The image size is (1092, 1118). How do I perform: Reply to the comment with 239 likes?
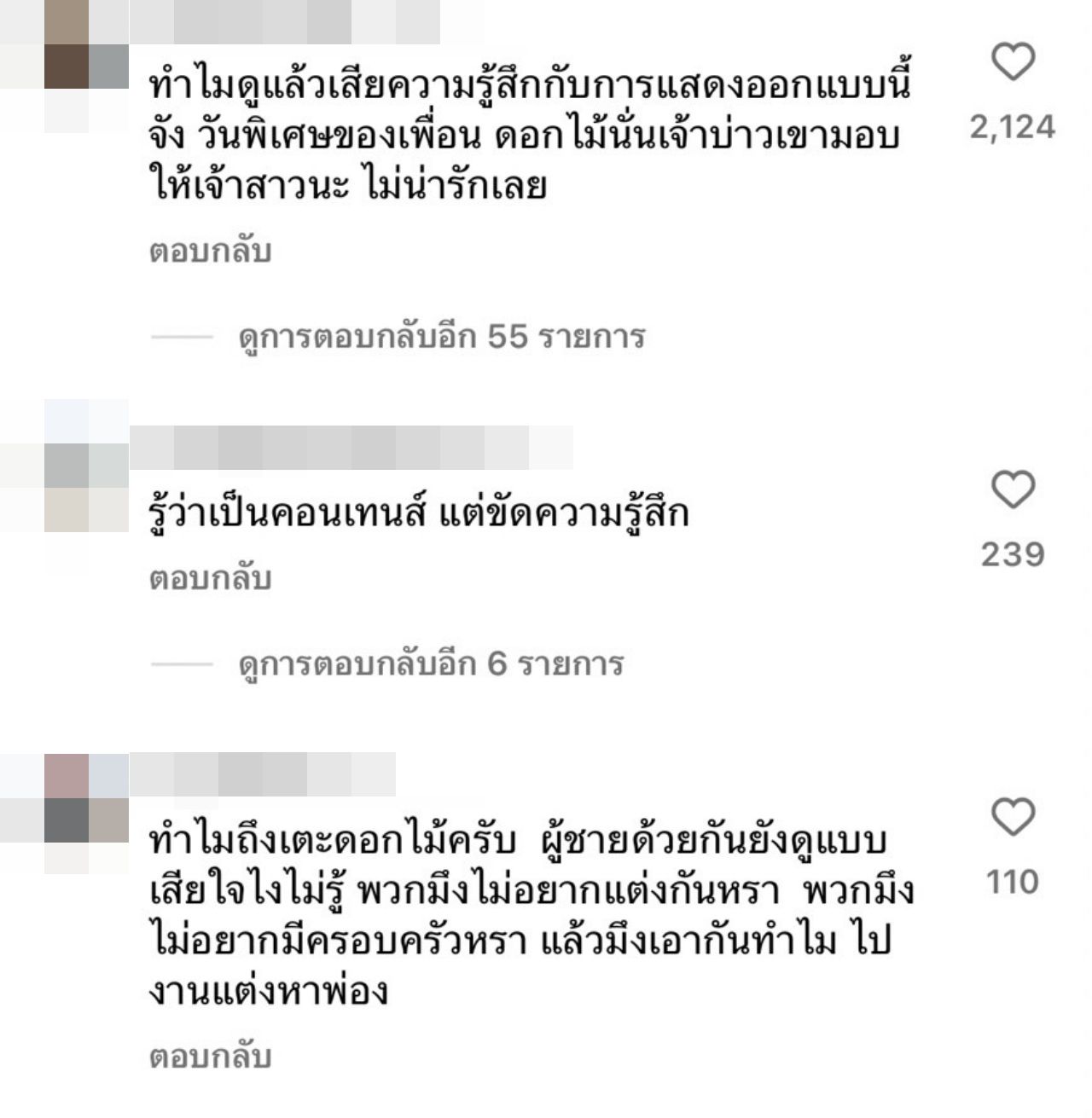210,579
